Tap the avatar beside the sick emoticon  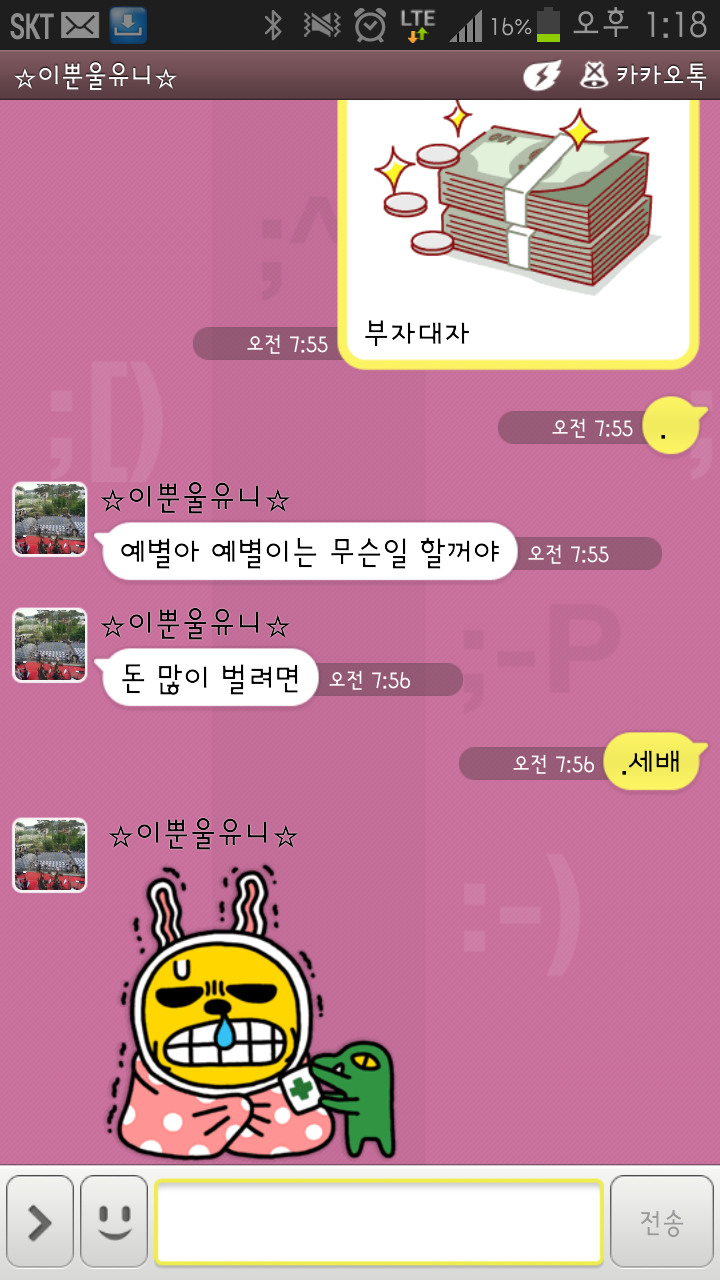tap(49, 855)
